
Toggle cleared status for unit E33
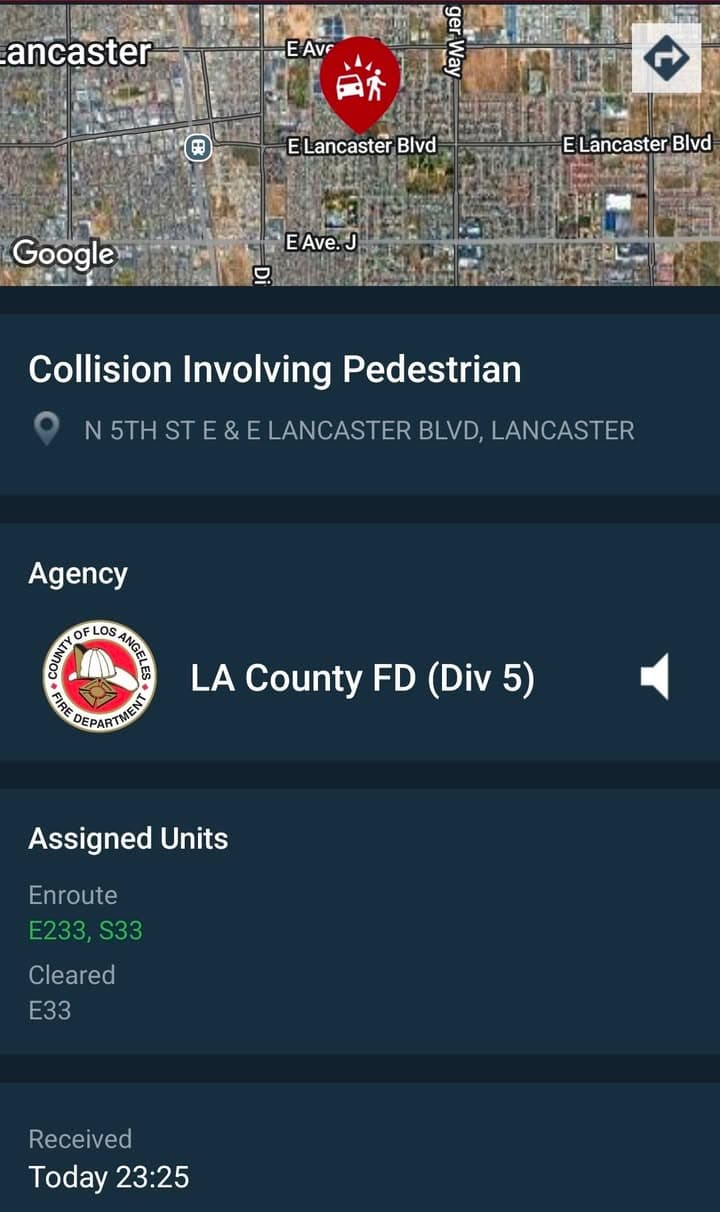click(x=49, y=1010)
